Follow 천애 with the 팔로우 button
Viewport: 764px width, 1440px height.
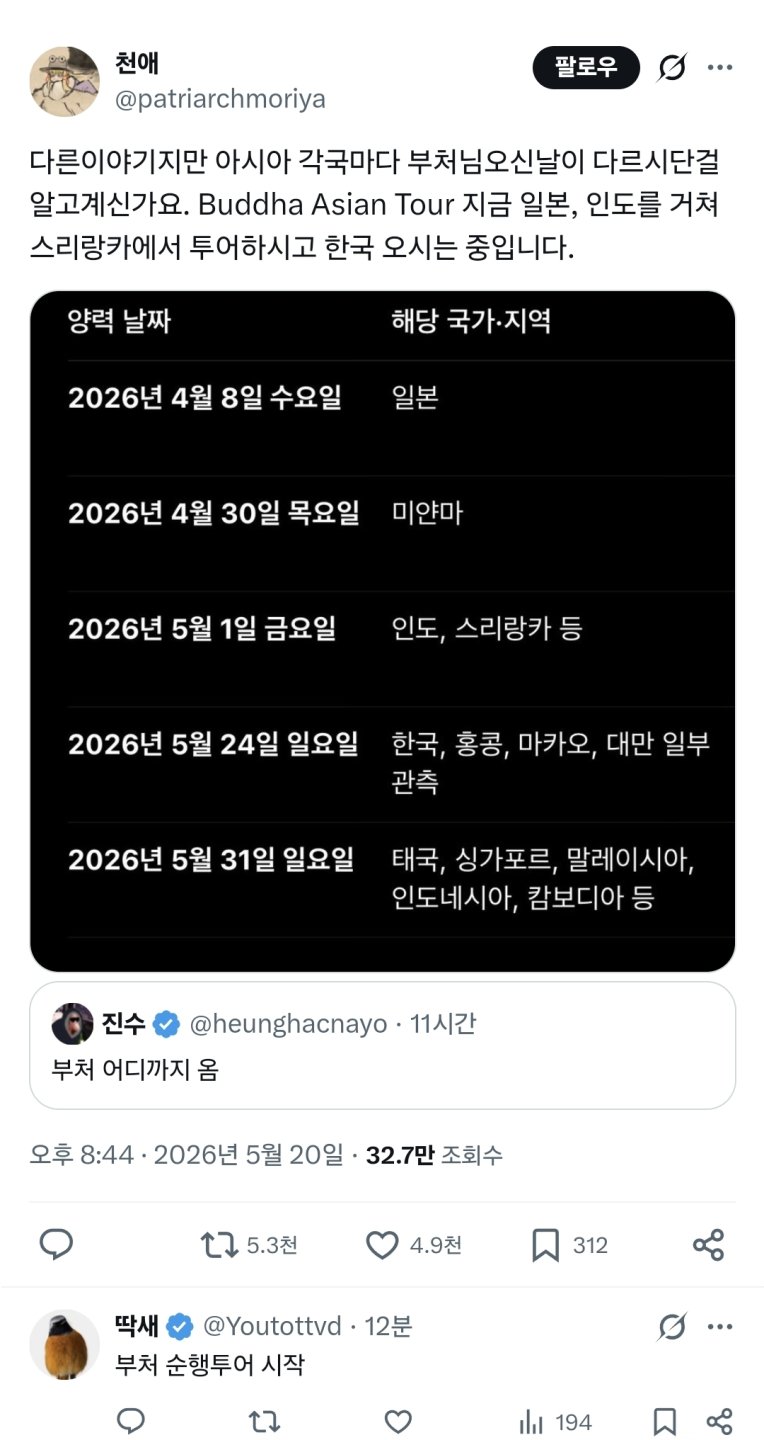pyautogui.click(x=585, y=68)
